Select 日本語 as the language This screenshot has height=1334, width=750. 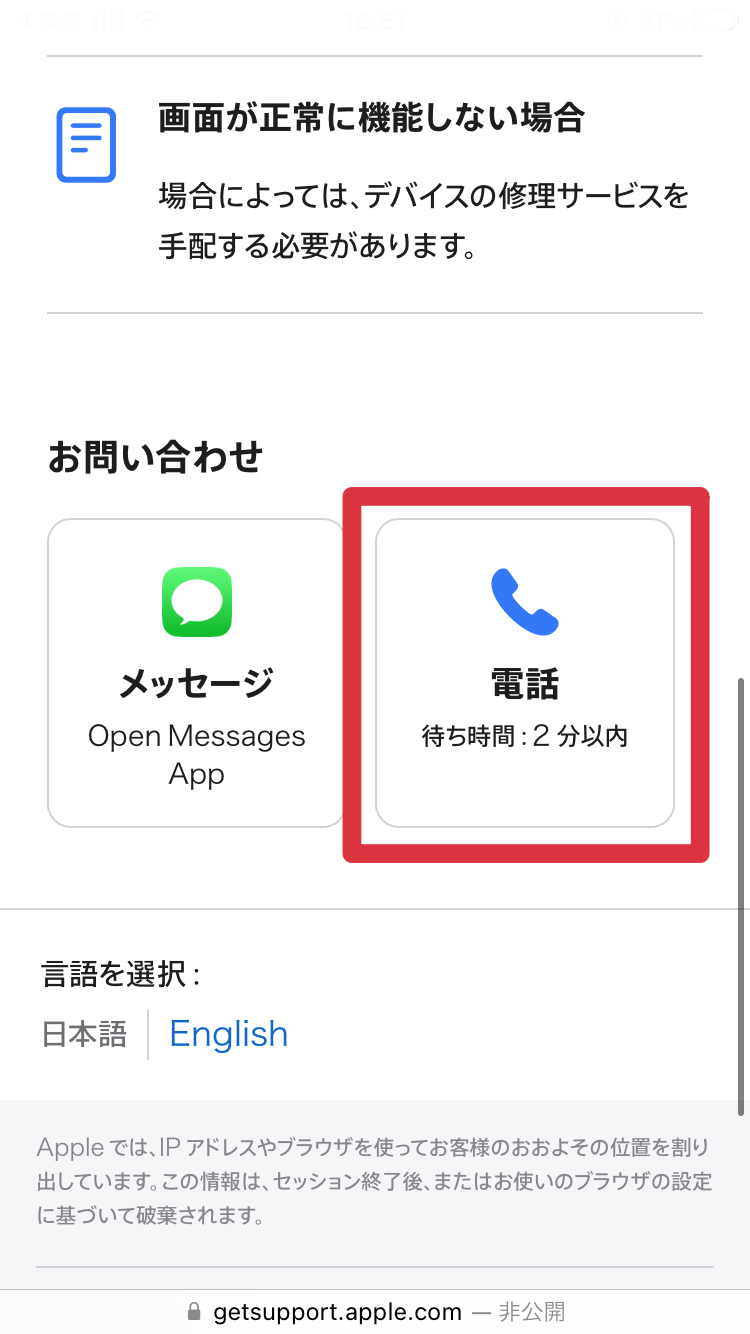[84, 1034]
